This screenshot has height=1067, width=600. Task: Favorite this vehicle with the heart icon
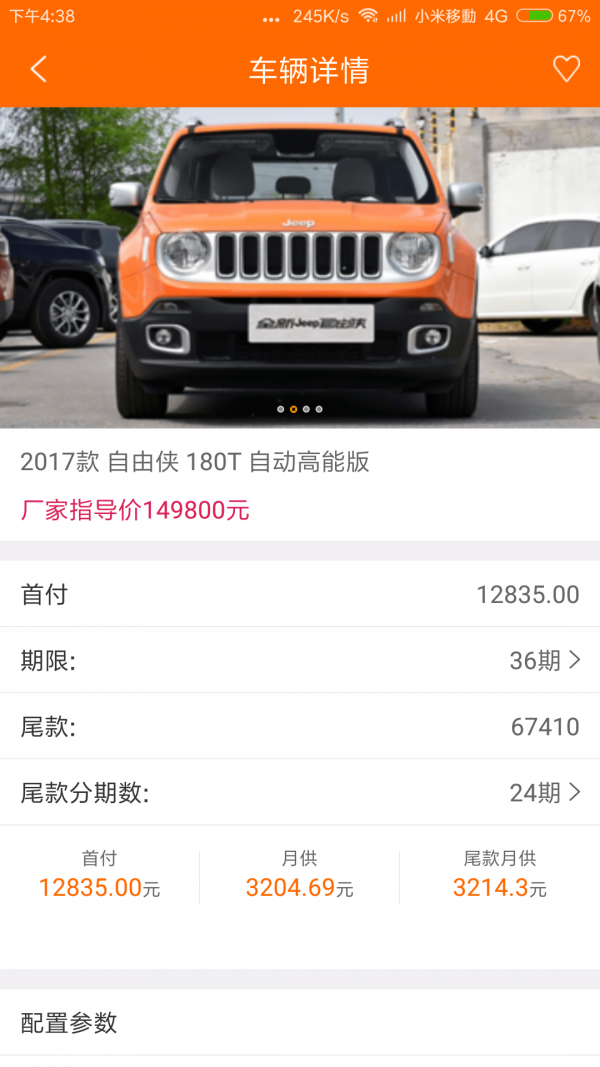[566, 69]
